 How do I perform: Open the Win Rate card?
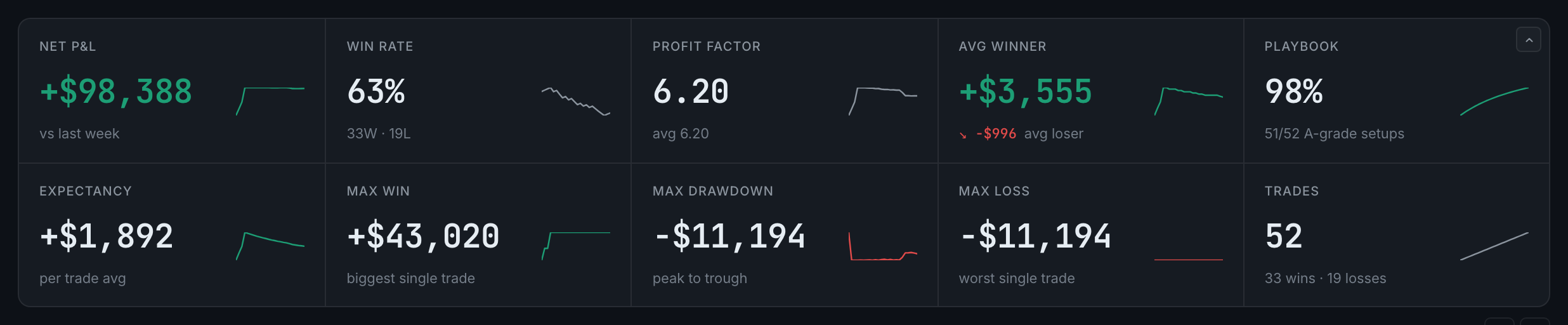coord(478,91)
